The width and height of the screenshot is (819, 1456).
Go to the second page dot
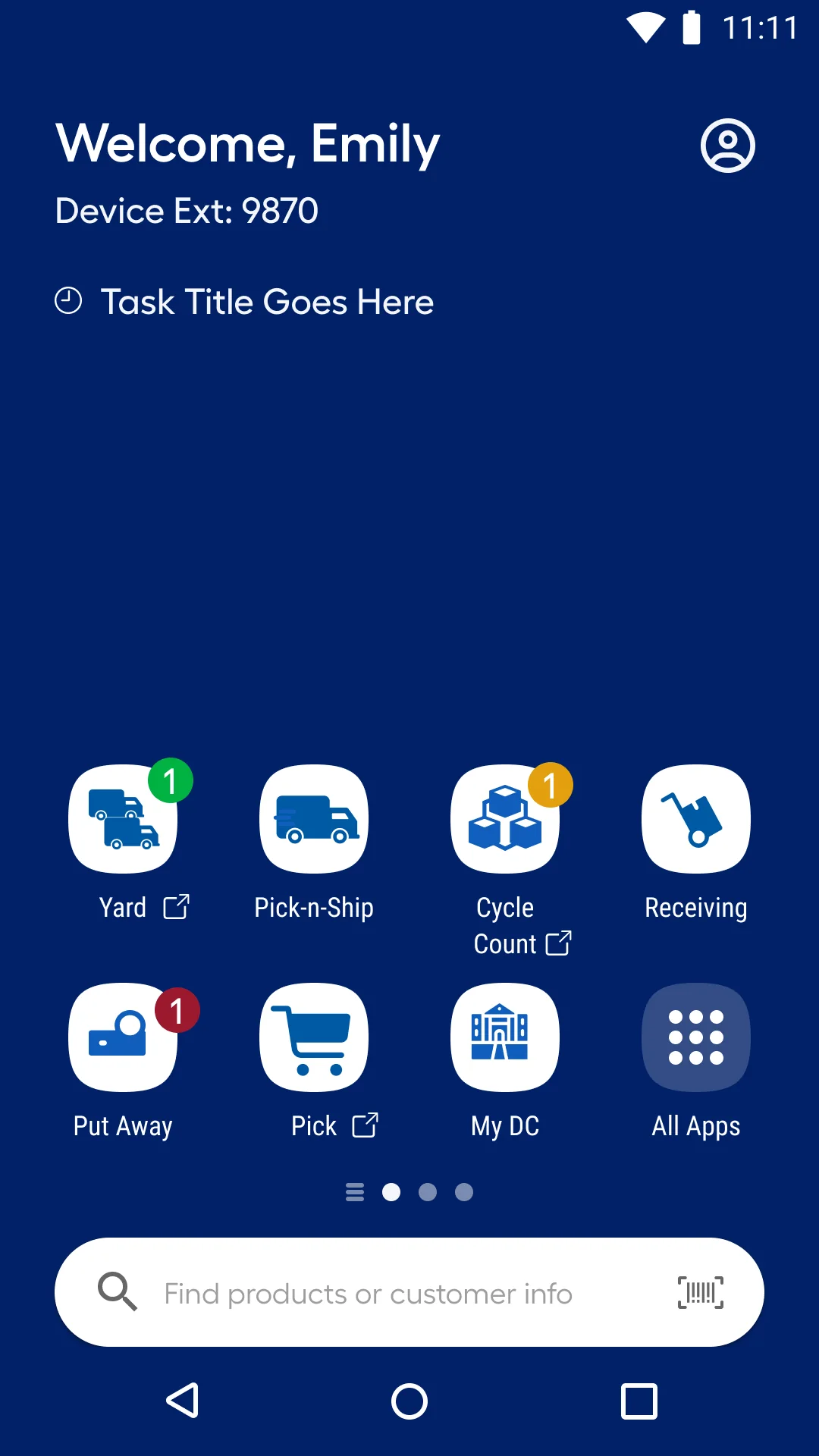(x=428, y=1192)
